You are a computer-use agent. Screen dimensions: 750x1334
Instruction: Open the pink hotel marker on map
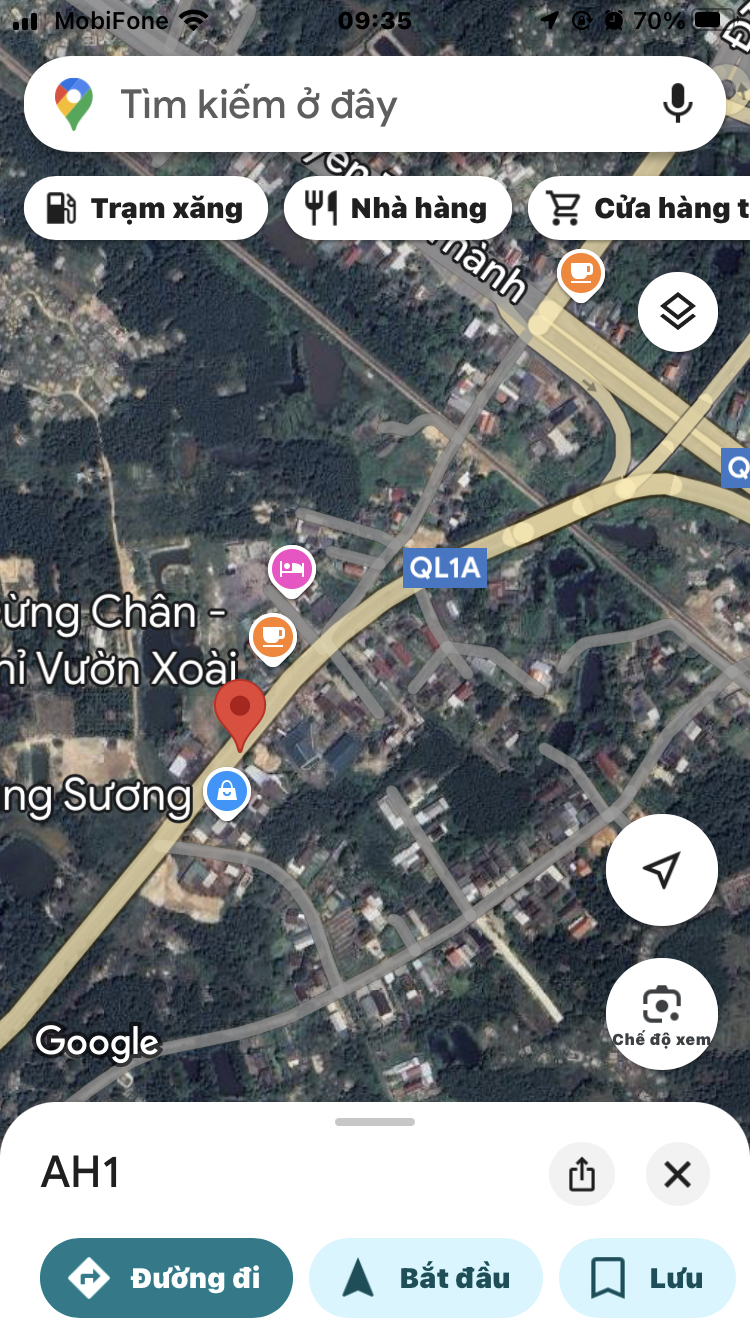pos(292,570)
